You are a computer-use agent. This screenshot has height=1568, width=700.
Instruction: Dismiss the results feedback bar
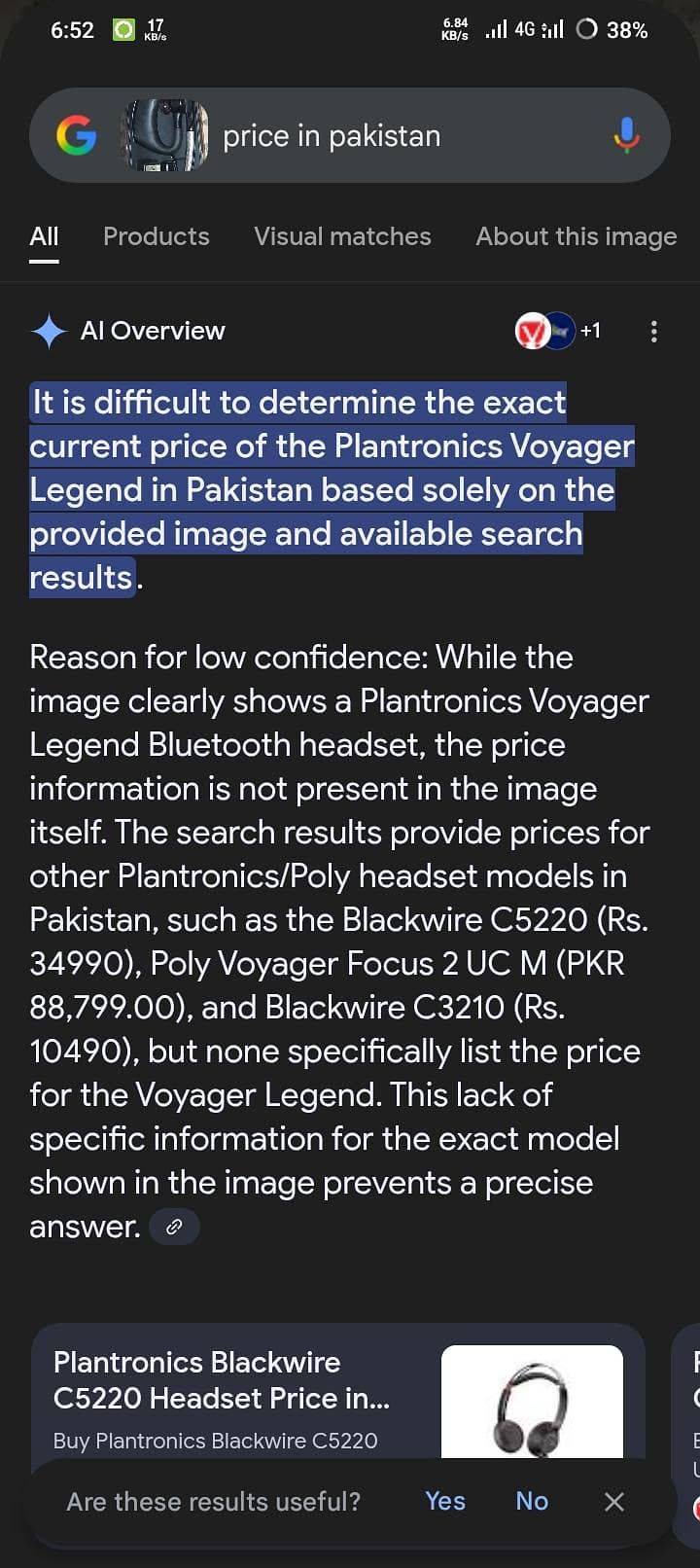[x=613, y=1502]
